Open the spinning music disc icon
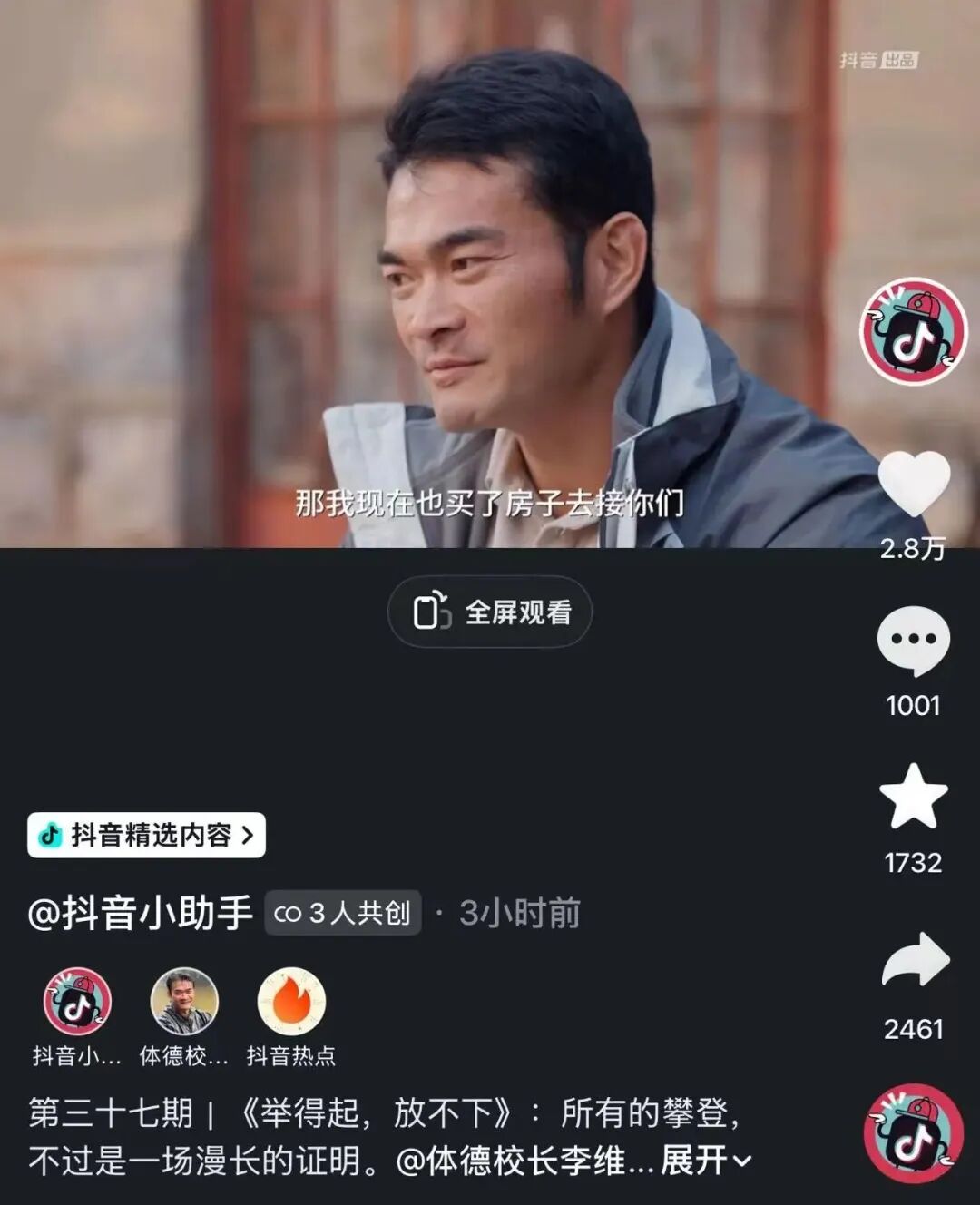Screen dimensions: 980x1205 913,1132
